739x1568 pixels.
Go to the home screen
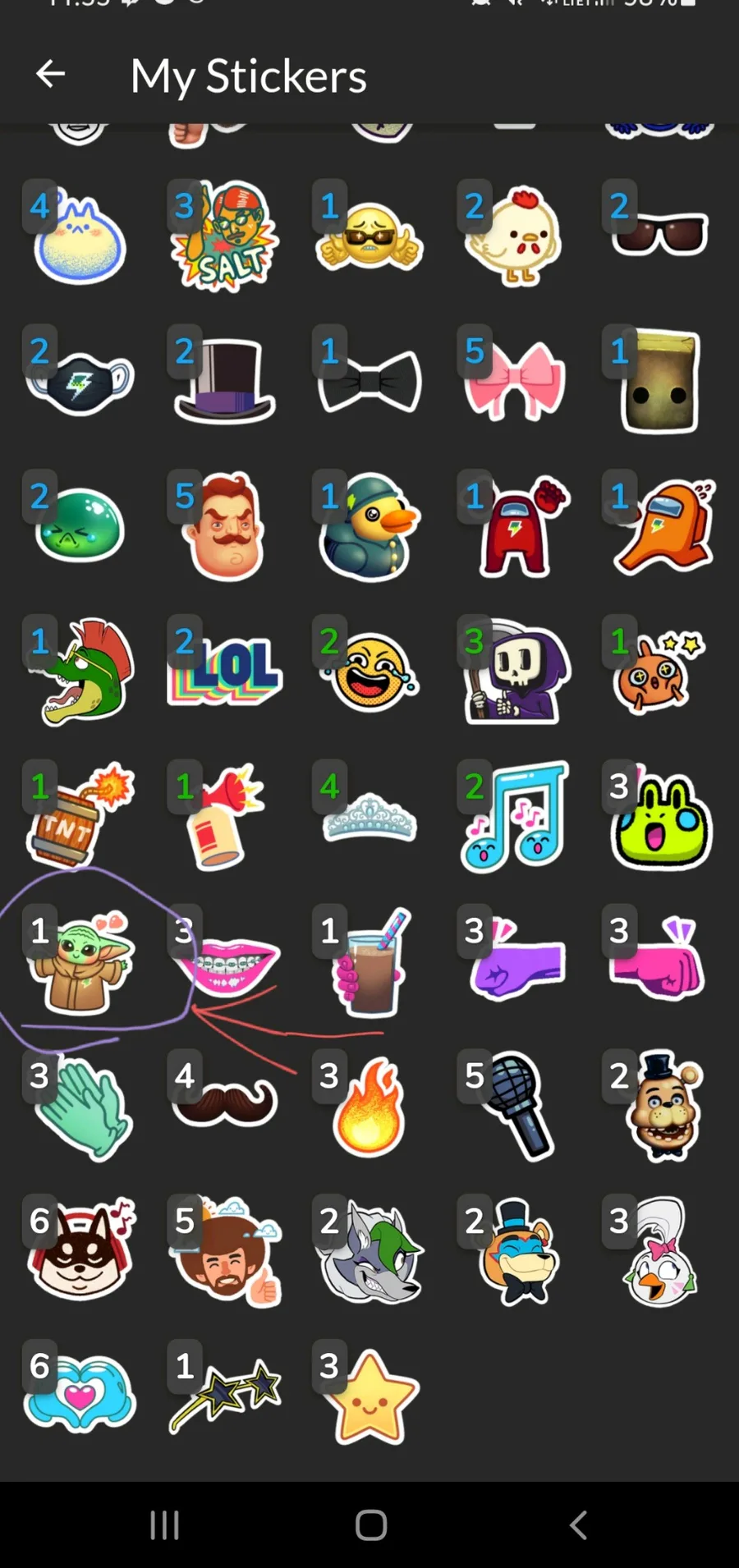(370, 1525)
